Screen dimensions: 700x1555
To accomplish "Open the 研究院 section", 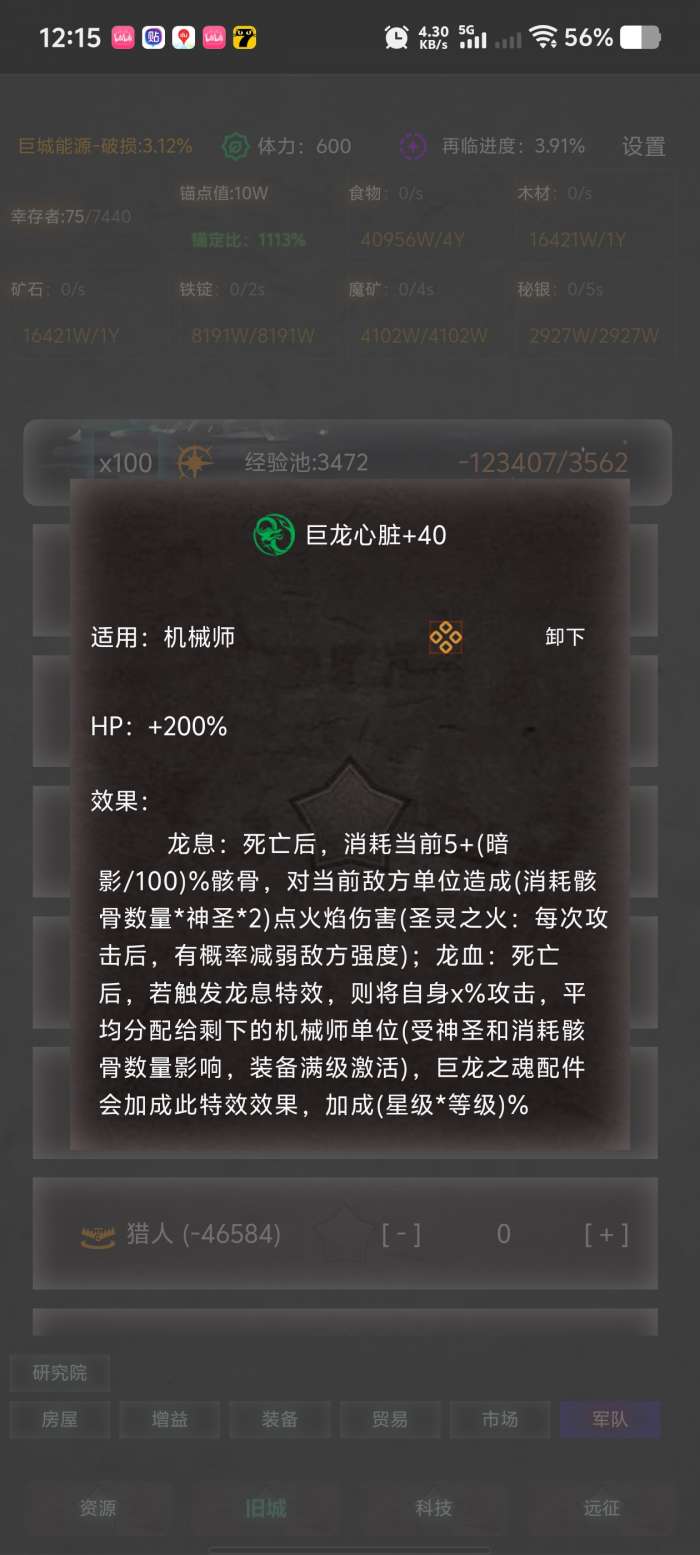I will coord(60,1373).
